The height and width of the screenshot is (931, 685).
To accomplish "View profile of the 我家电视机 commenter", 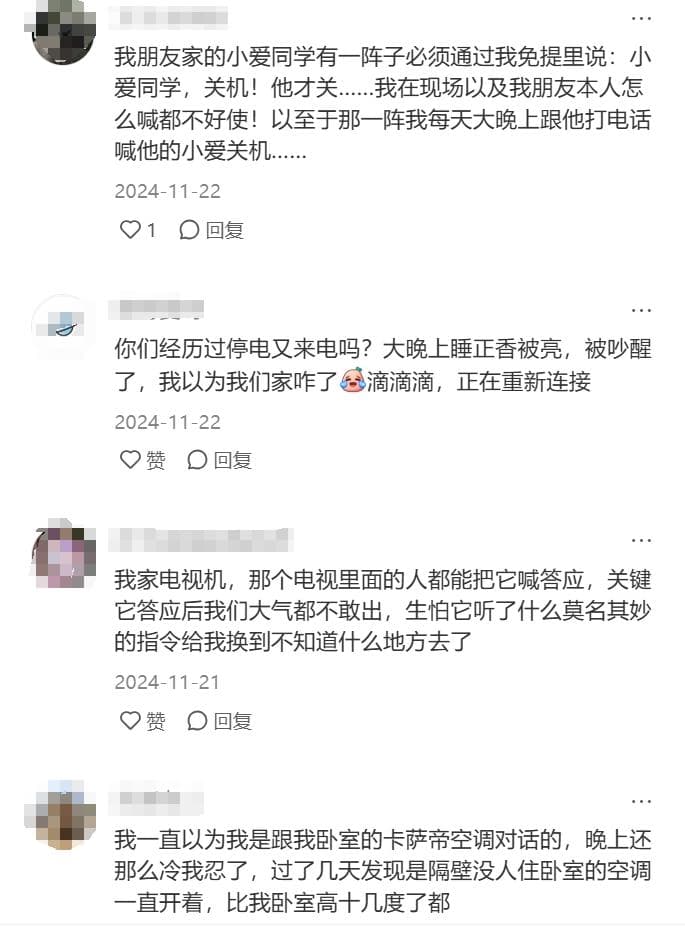I will tap(63, 553).
